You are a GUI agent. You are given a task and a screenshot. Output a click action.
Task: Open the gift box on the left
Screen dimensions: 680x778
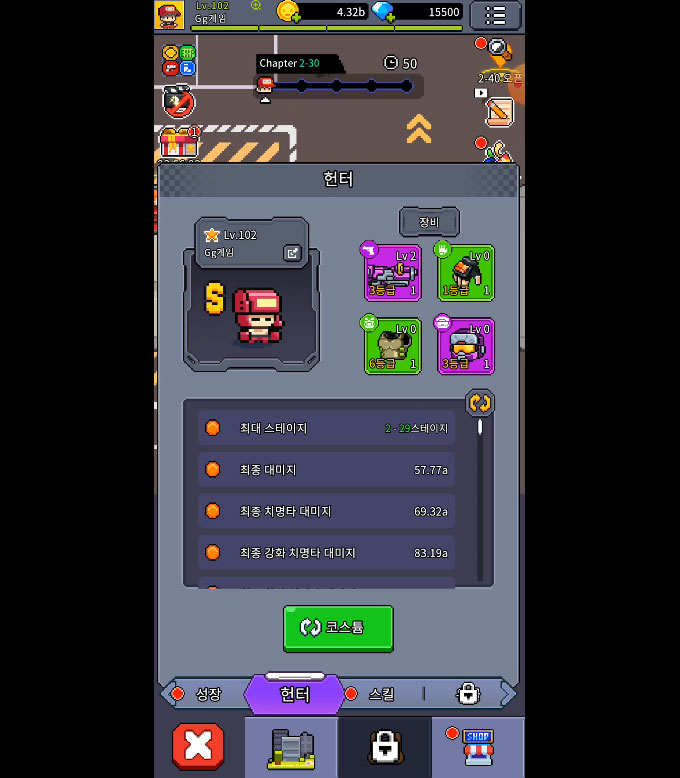[x=178, y=145]
